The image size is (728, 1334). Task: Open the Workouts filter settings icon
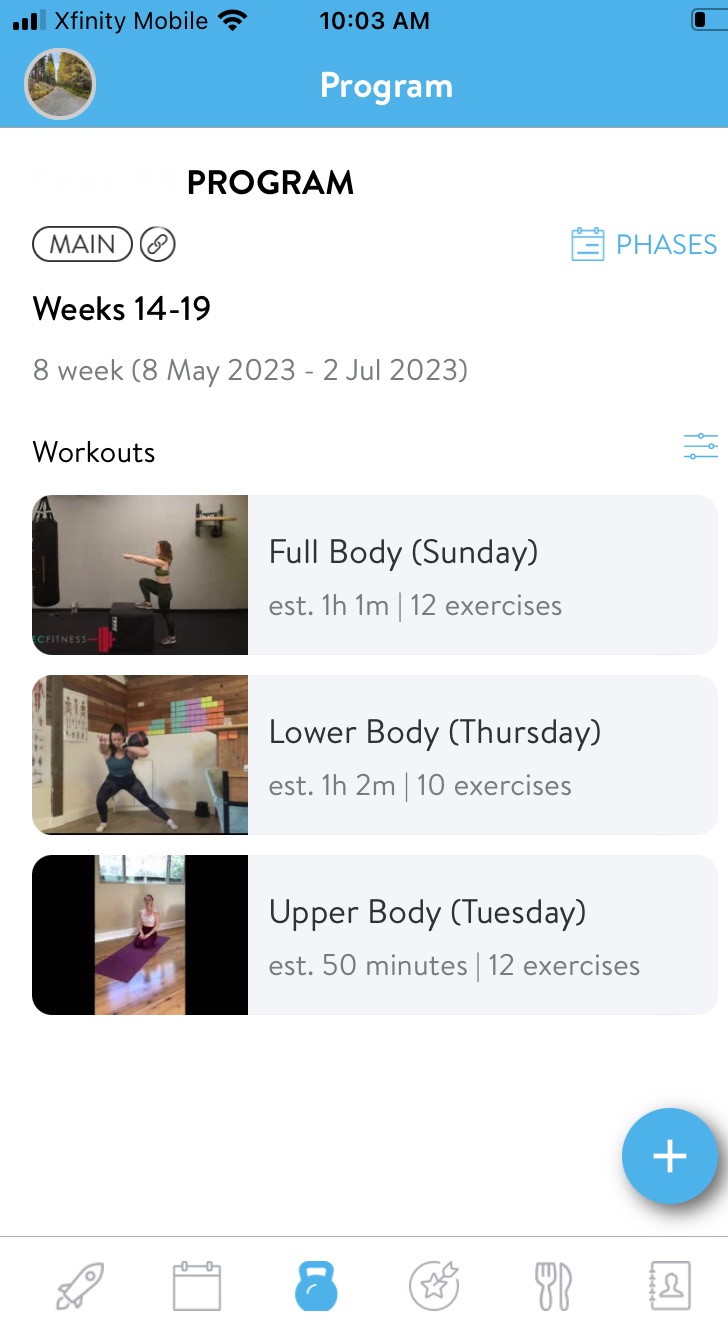pyautogui.click(x=700, y=447)
